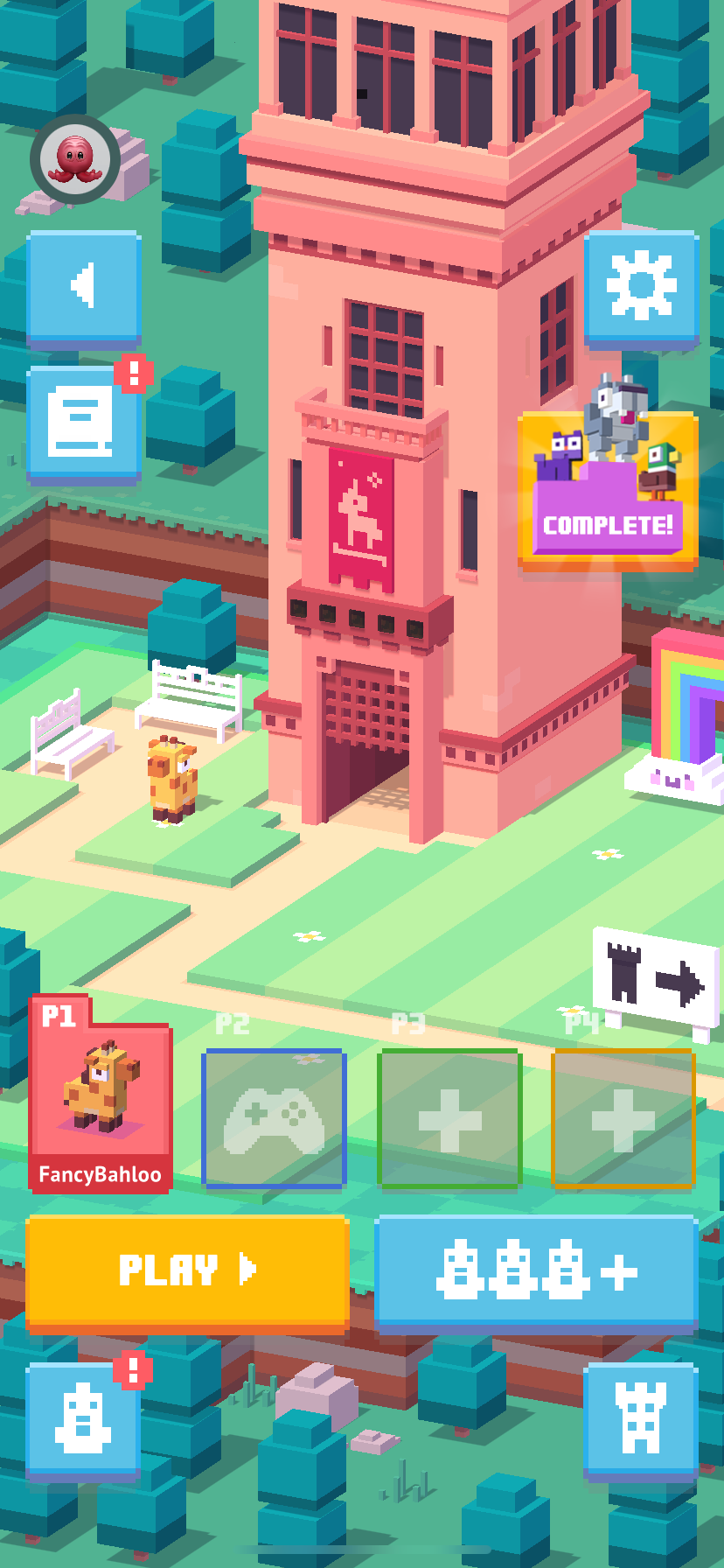Image resolution: width=724 pixels, height=1568 pixels.
Task: Add player 2 via the controller slot
Action: 275,1118
